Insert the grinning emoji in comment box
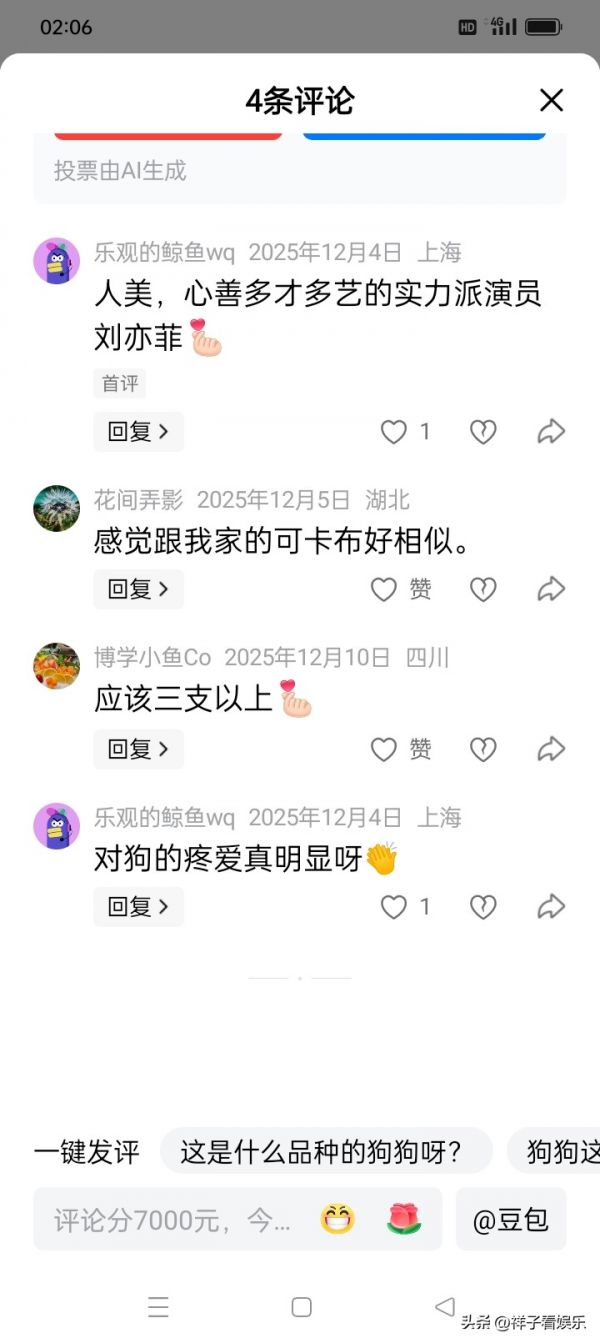This screenshot has height=1343, width=600. coord(337,1219)
